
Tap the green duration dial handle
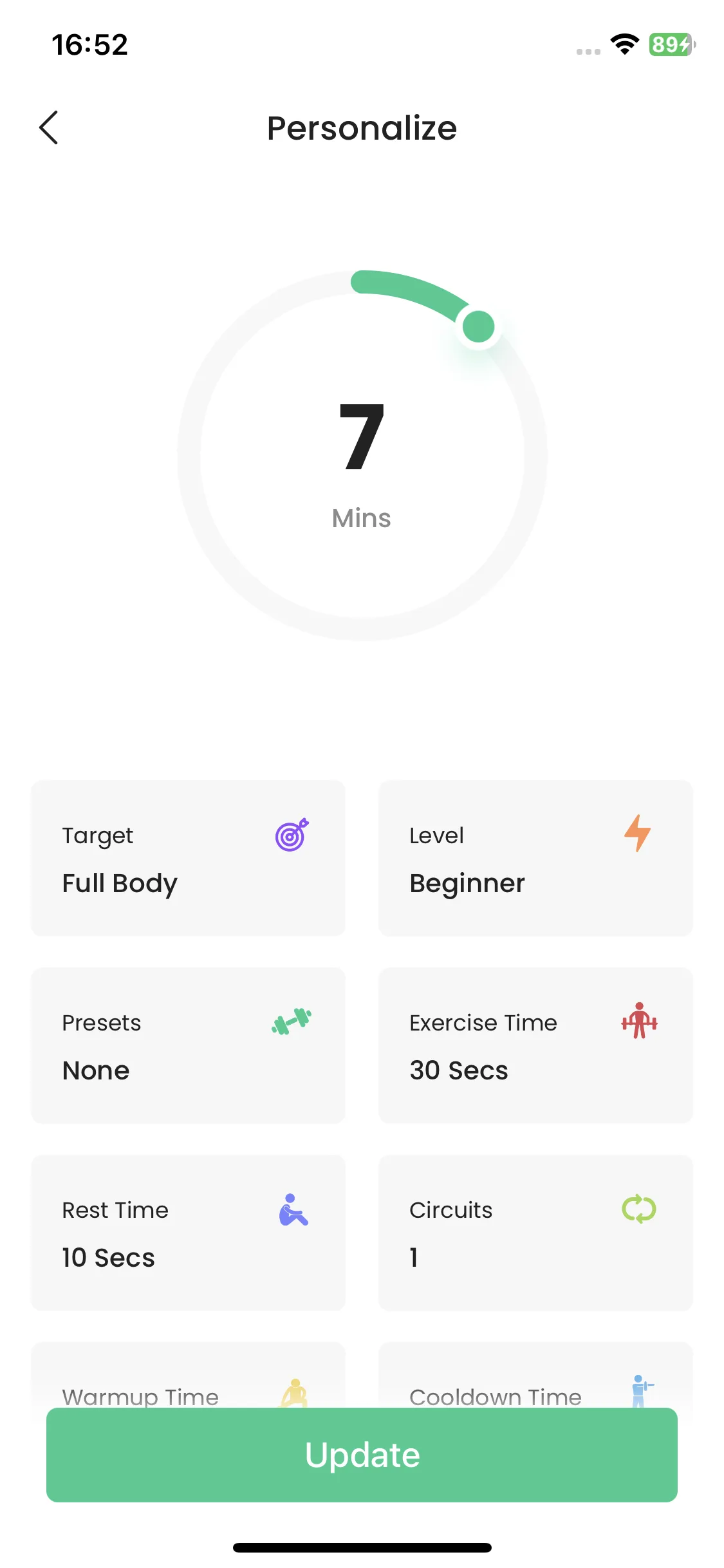pos(478,326)
